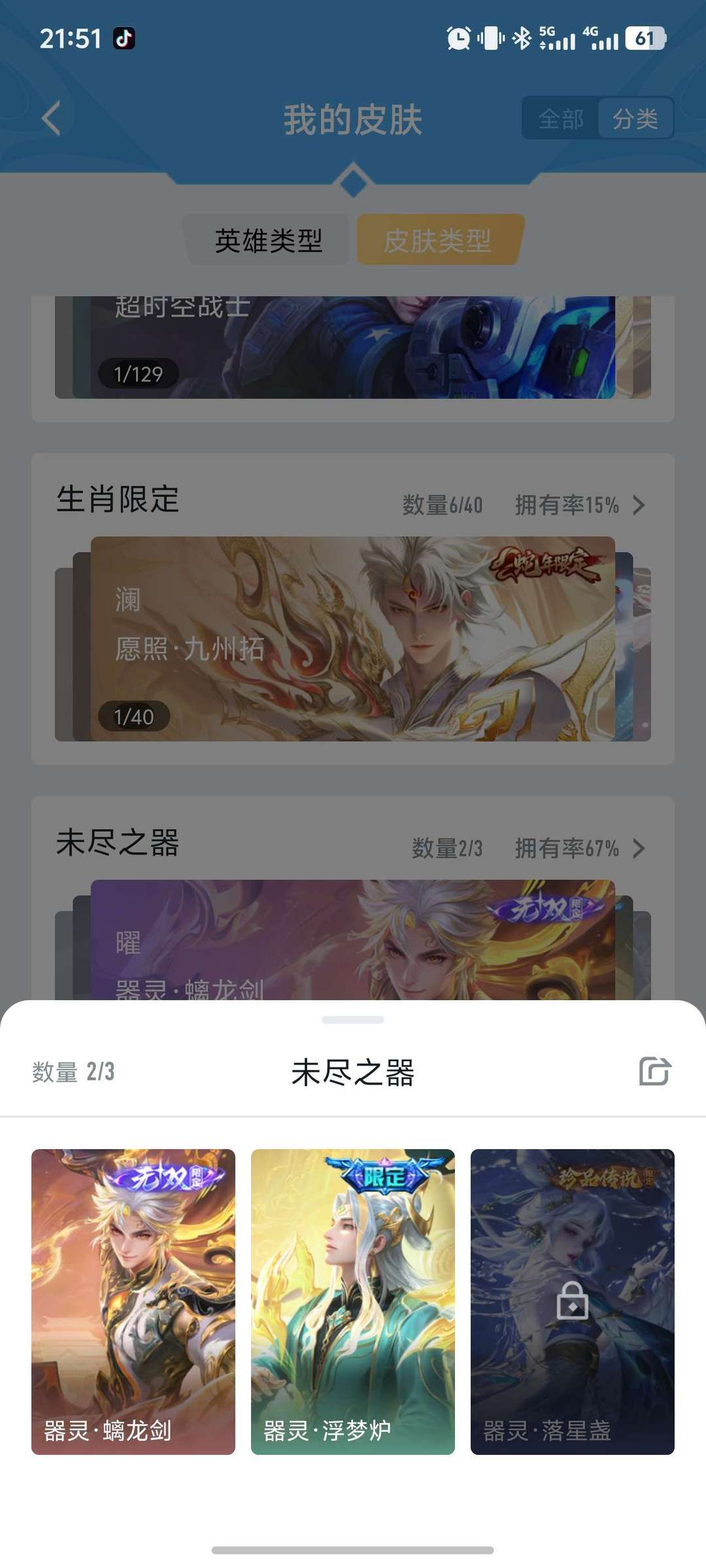The width and height of the screenshot is (706, 1568).
Task: Switch to the 全部 view
Action: coord(561,119)
